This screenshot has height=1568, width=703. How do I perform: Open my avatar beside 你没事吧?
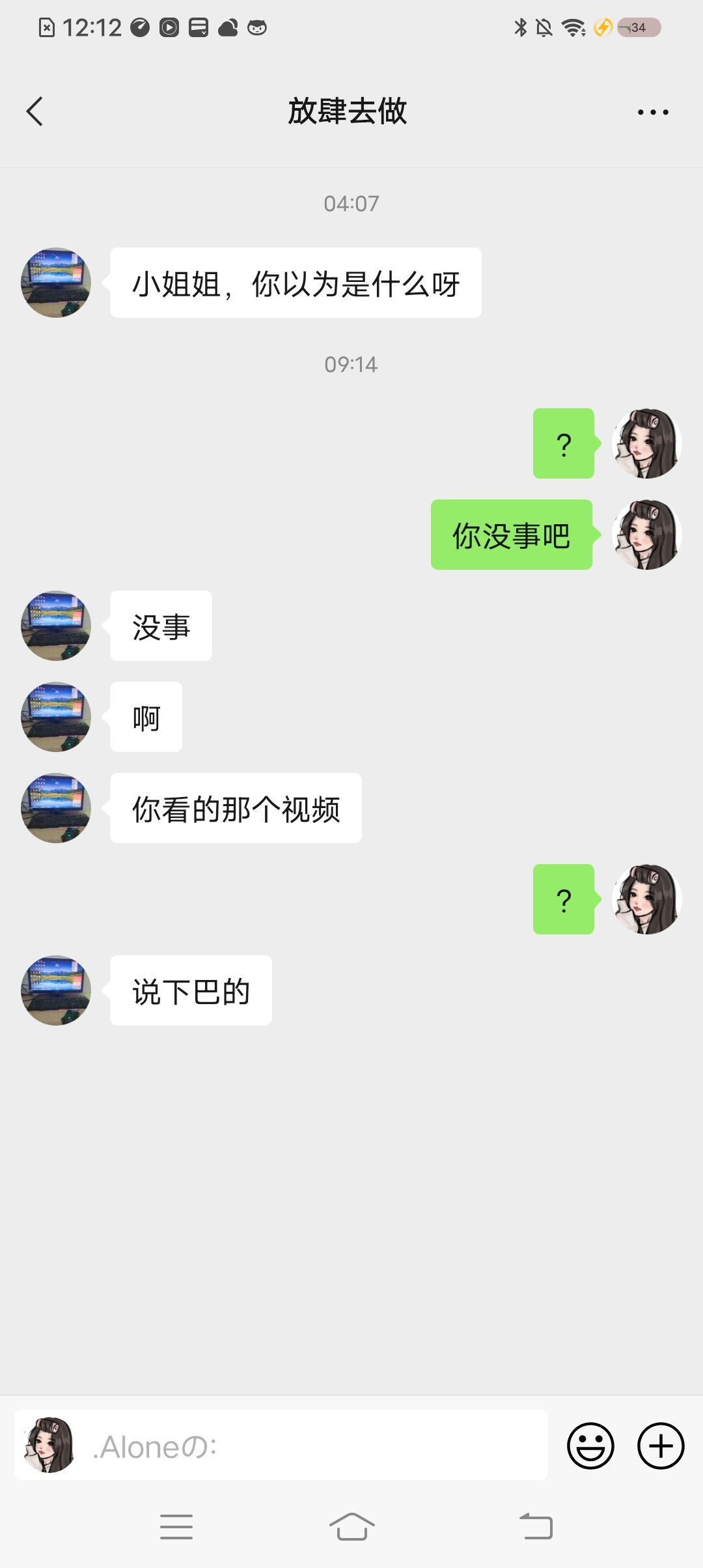[646, 535]
